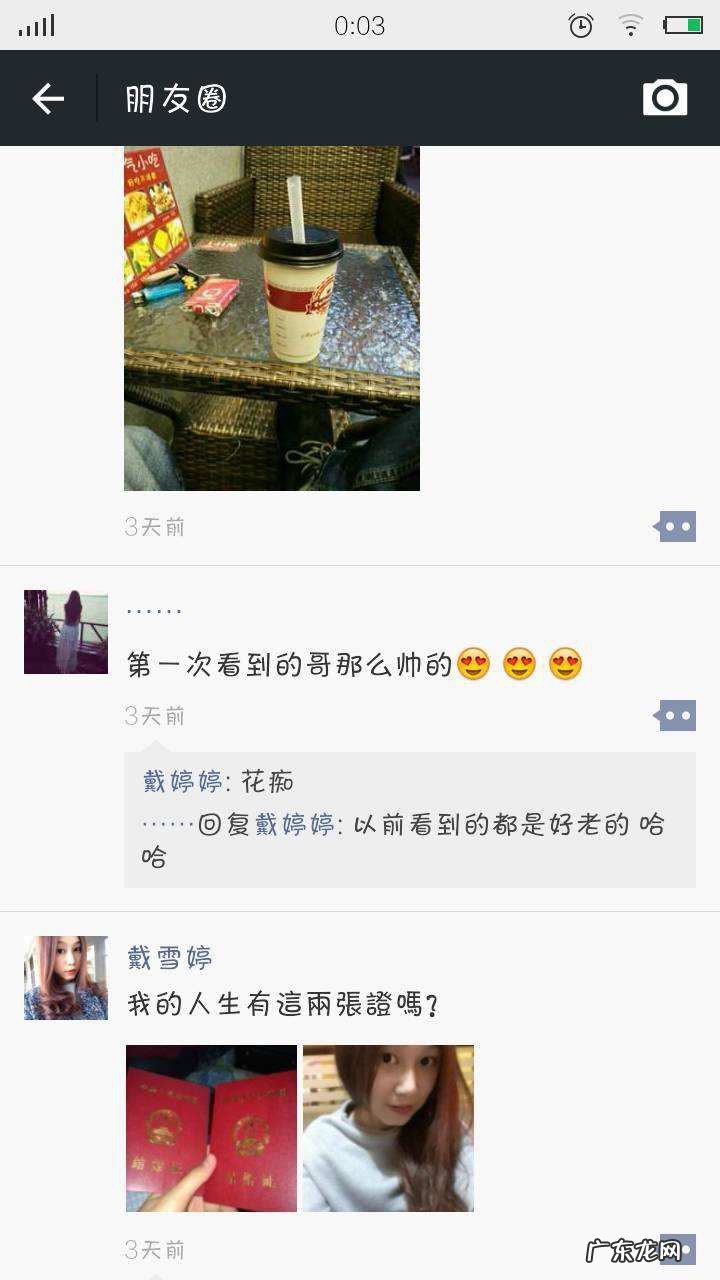The height and width of the screenshot is (1280, 720).
Task: Tap the Wi-Fi icon in the status bar
Action: (x=630, y=25)
